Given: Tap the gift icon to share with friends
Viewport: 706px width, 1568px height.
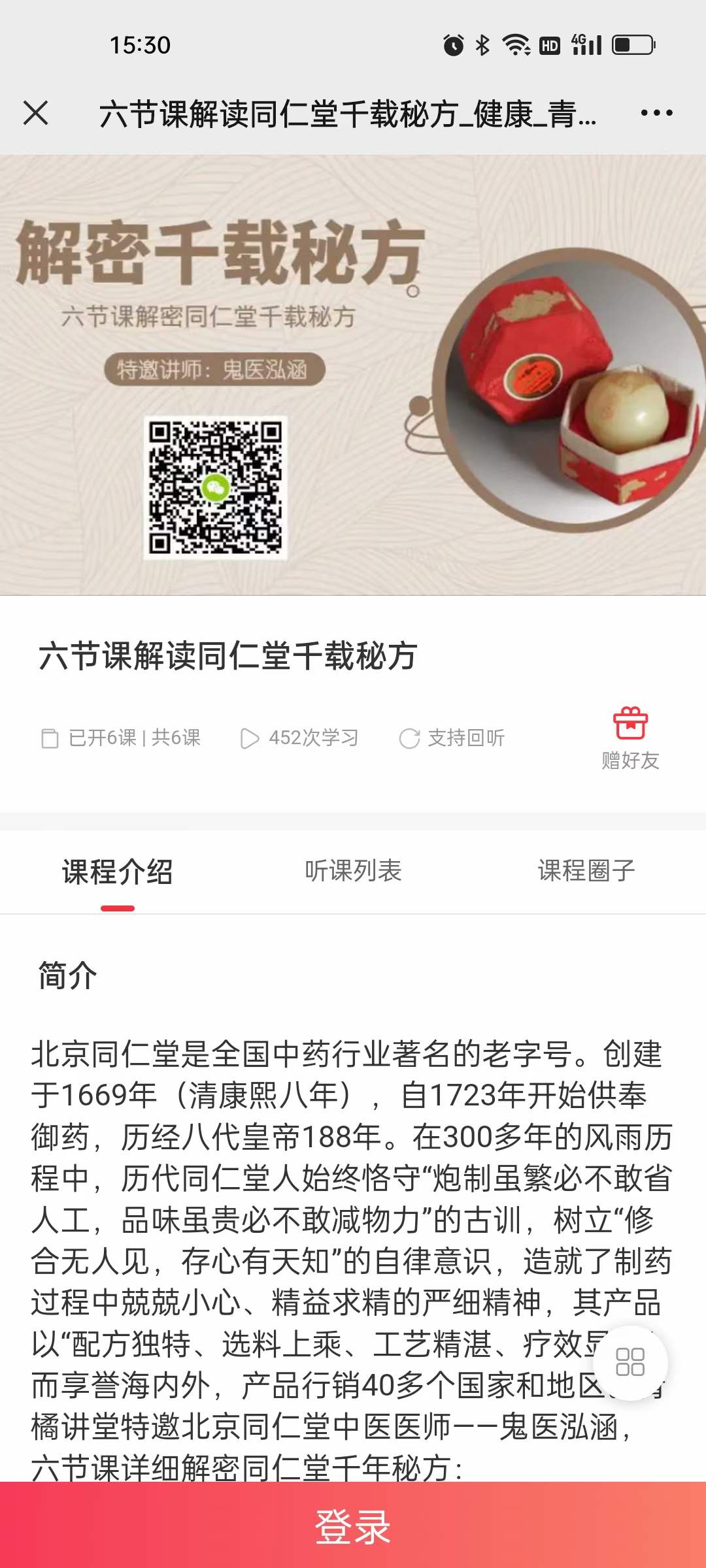Looking at the screenshot, I should (x=630, y=724).
